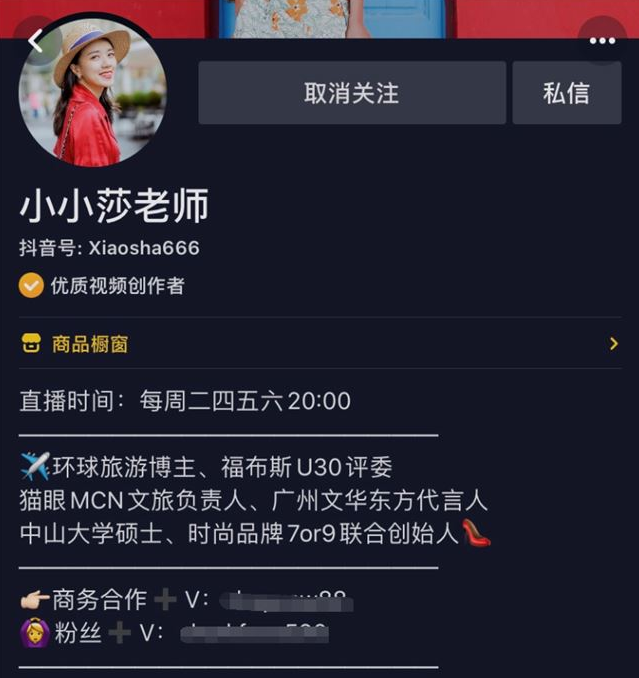
Task: Send a private message via 私信
Action: point(566,93)
